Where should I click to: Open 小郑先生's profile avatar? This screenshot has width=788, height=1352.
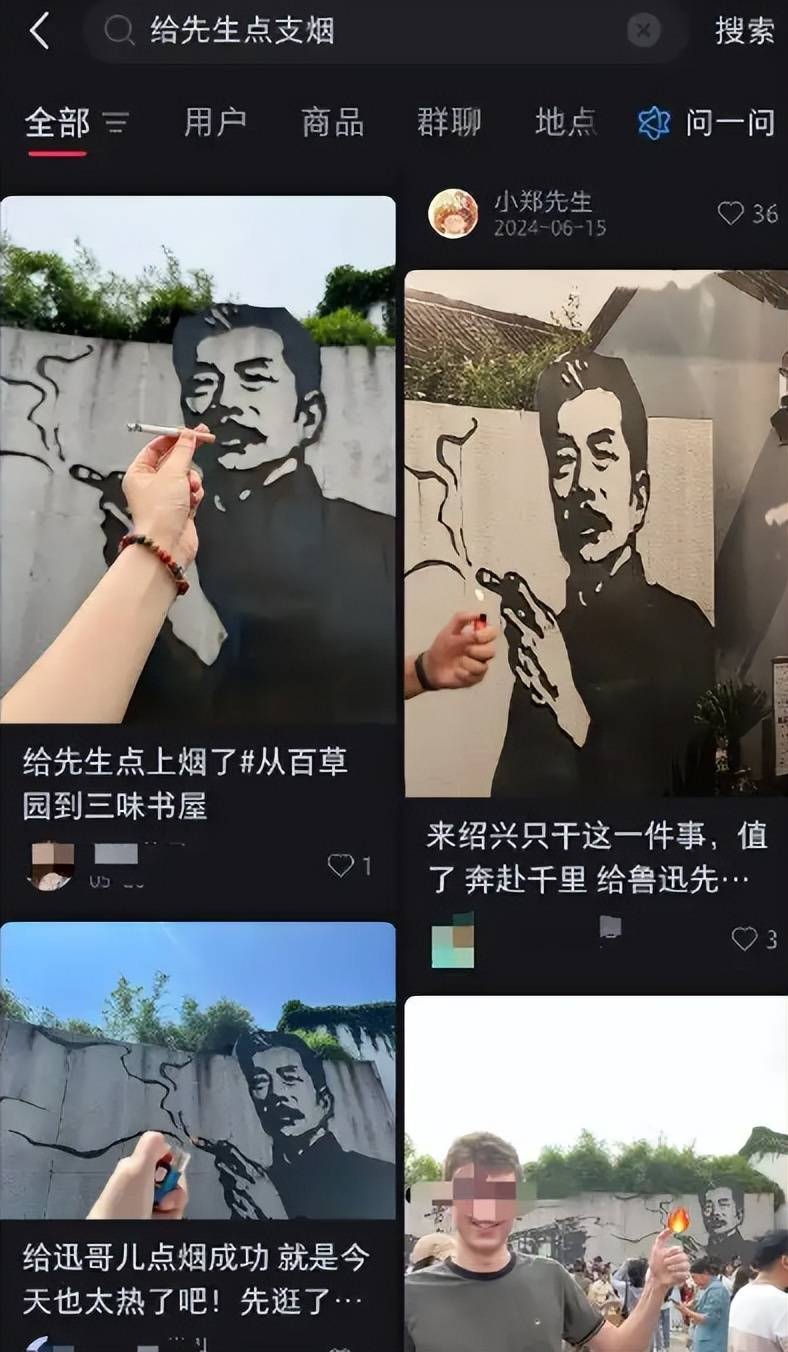pyautogui.click(x=453, y=213)
